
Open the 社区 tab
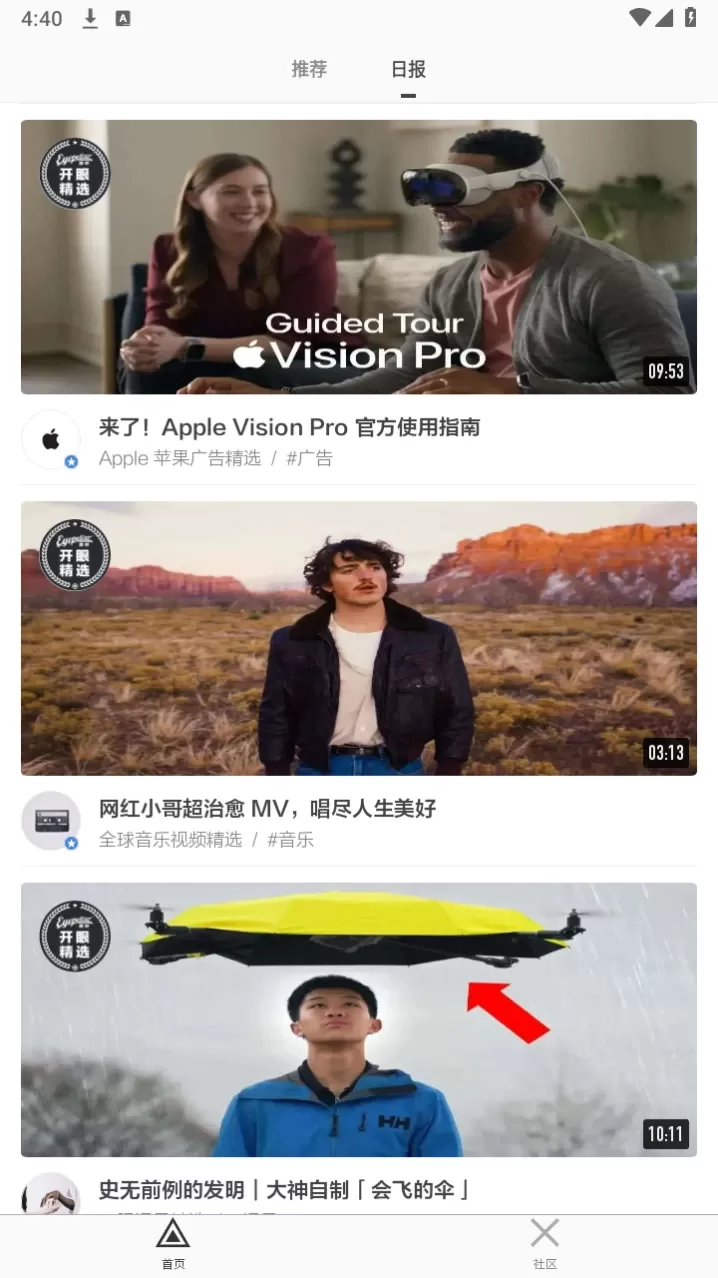pyautogui.click(x=544, y=1243)
